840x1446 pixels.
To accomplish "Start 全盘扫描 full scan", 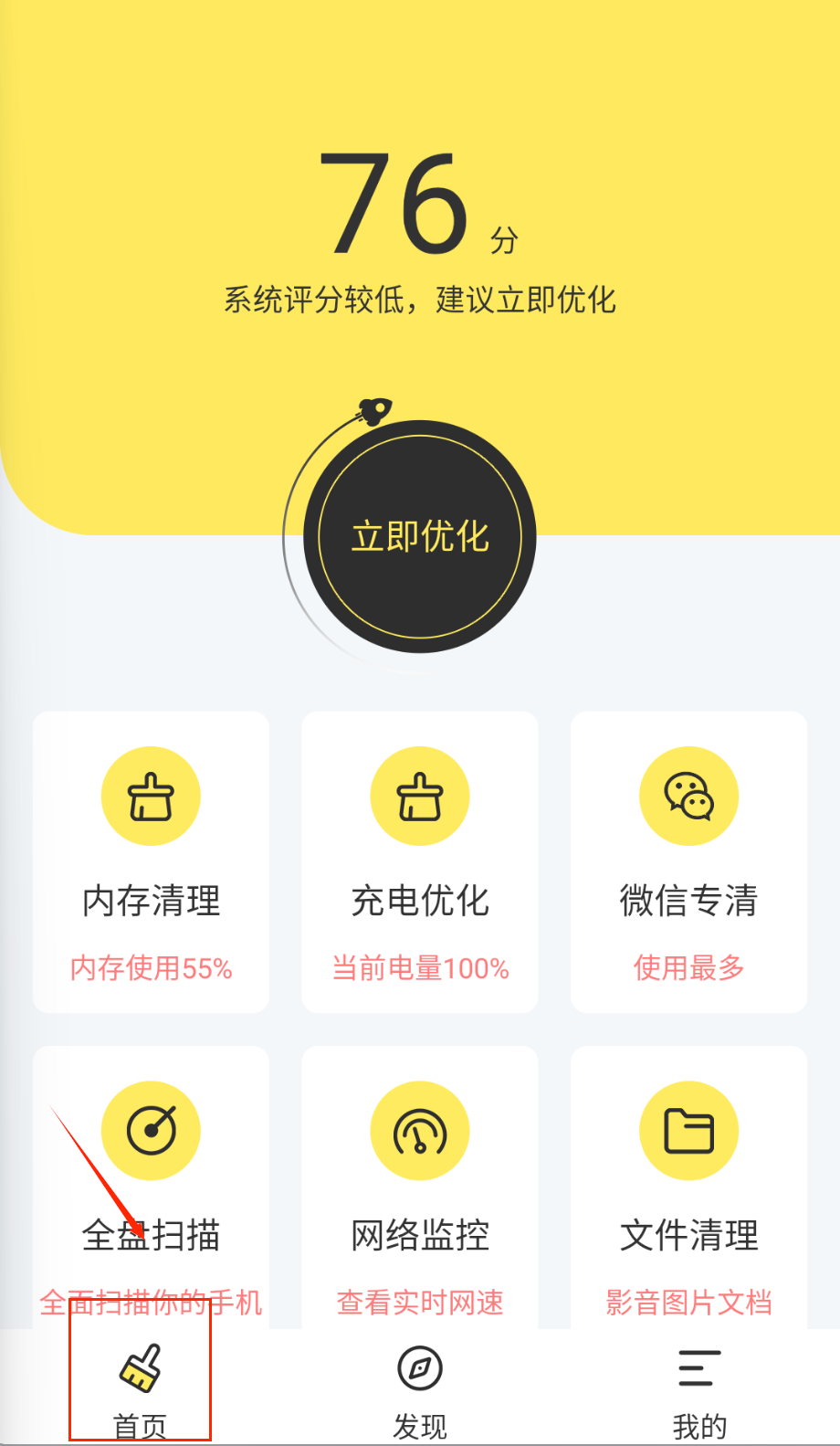I will point(151,1187).
